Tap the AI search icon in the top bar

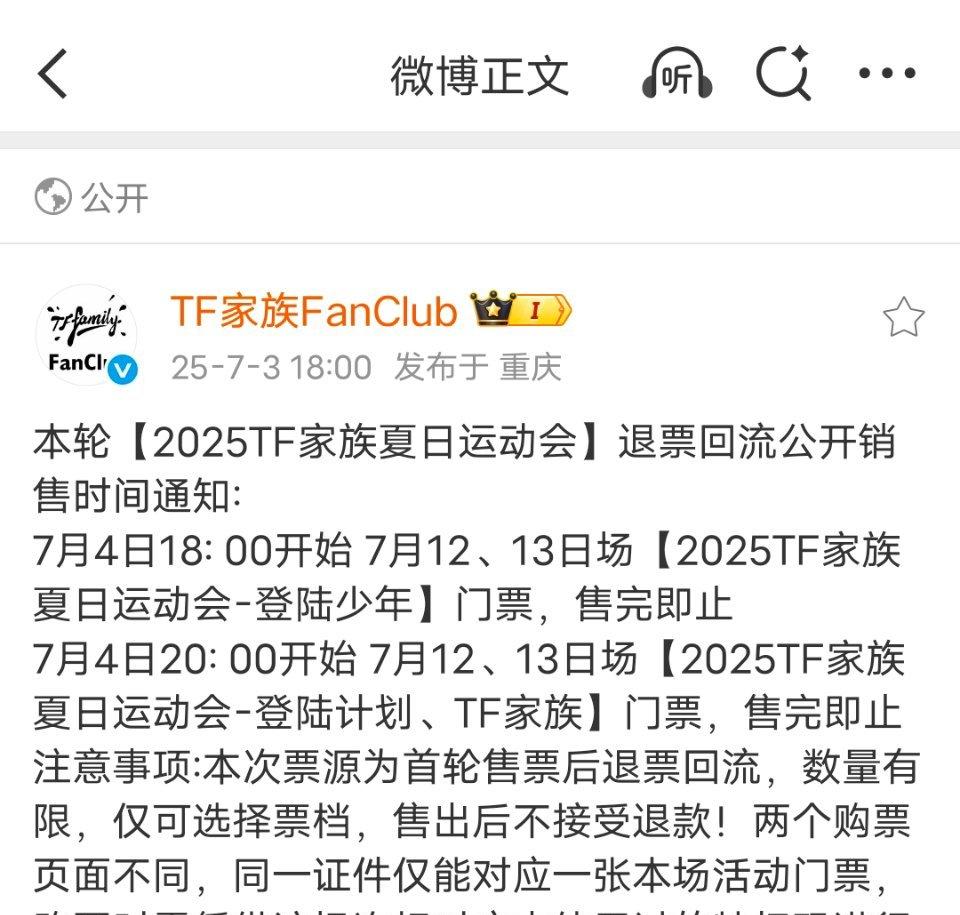[x=783, y=74]
